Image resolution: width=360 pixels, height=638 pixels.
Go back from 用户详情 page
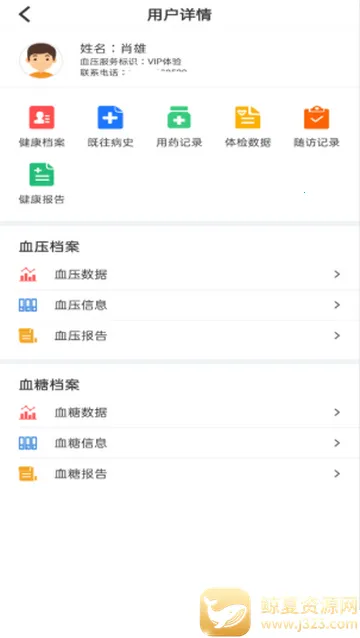coord(24,15)
